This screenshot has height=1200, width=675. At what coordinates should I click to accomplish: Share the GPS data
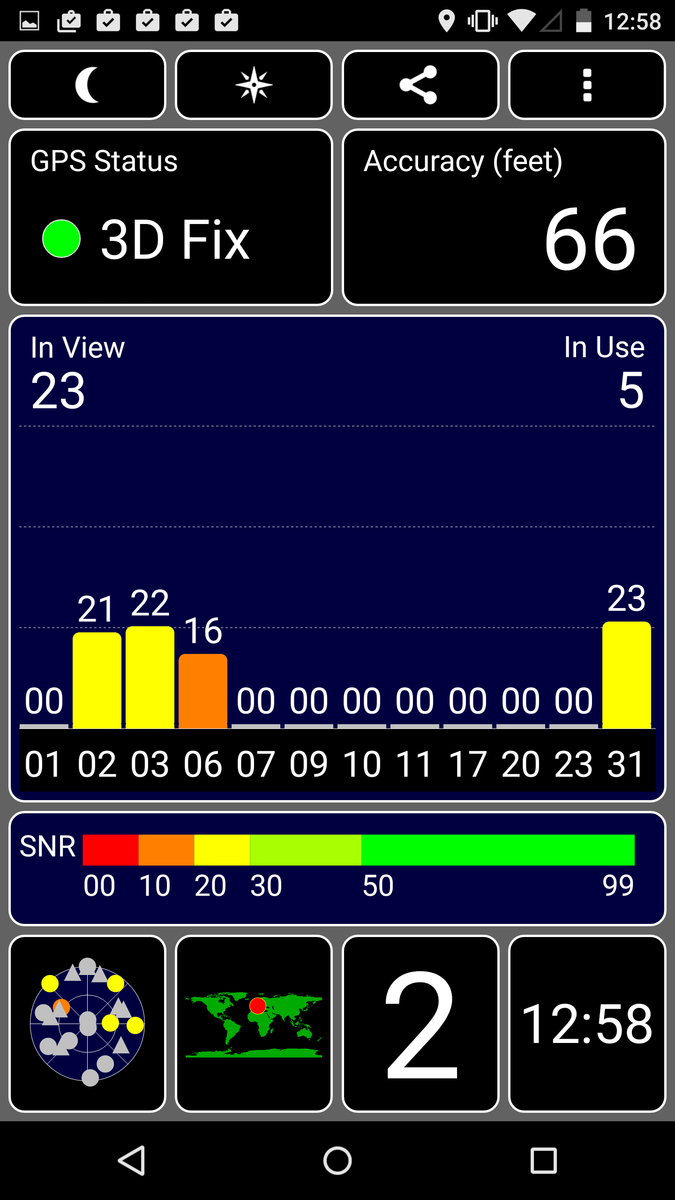pyautogui.click(x=420, y=85)
